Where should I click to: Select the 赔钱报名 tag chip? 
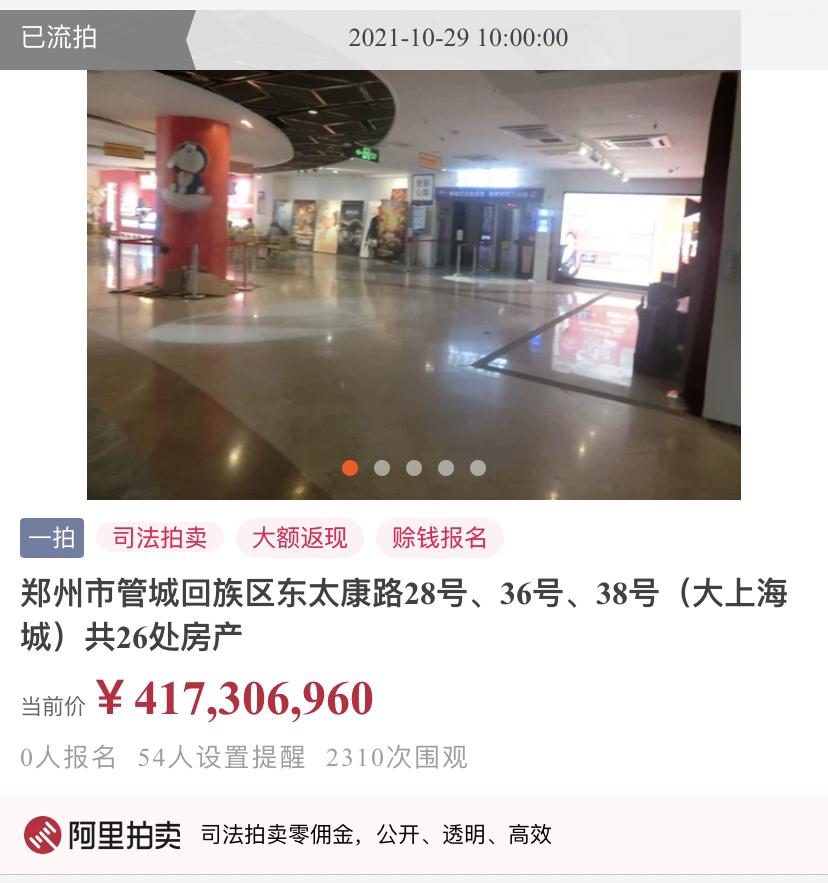click(x=440, y=538)
